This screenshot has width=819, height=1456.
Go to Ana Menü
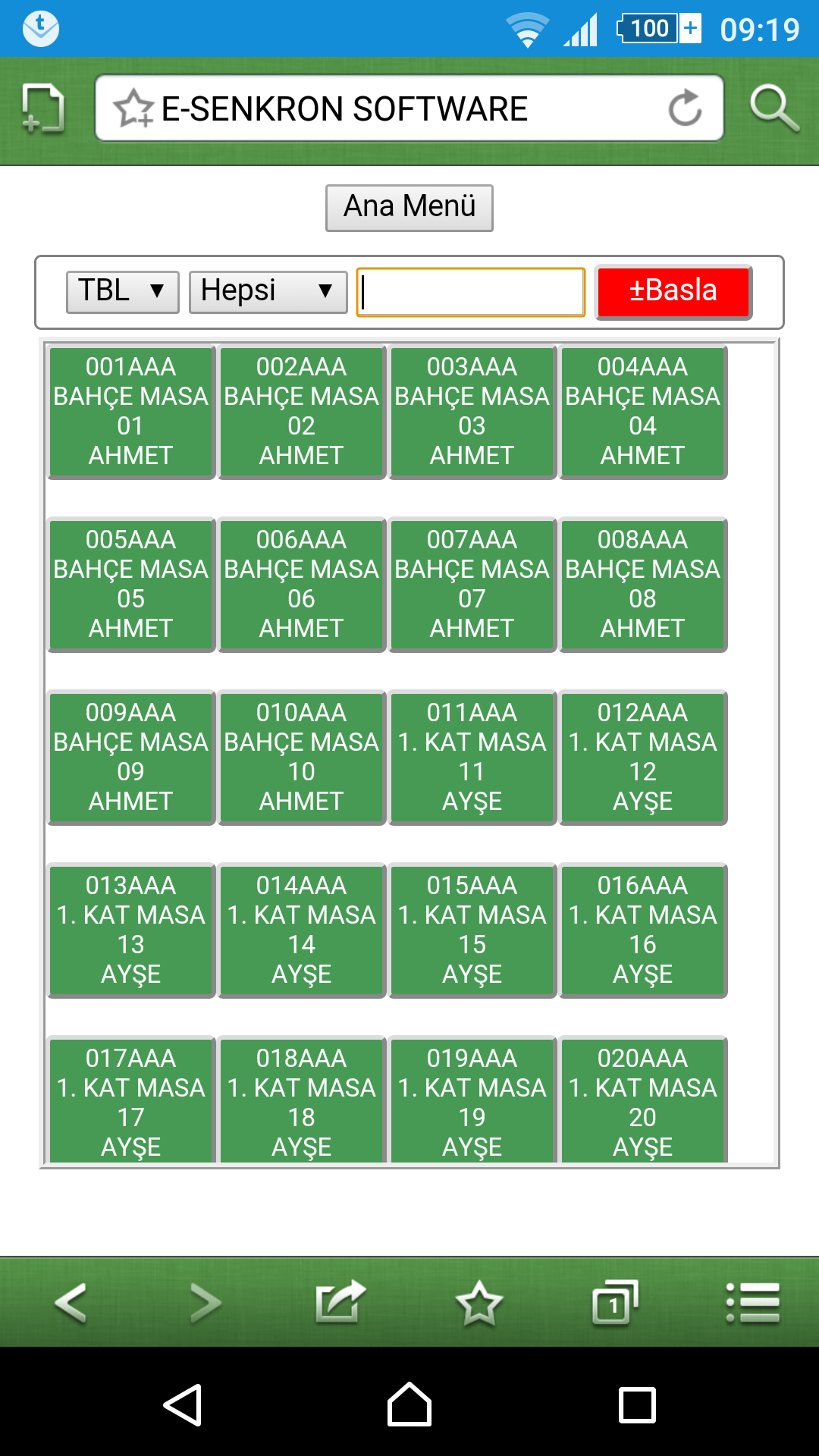click(x=409, y=208)
